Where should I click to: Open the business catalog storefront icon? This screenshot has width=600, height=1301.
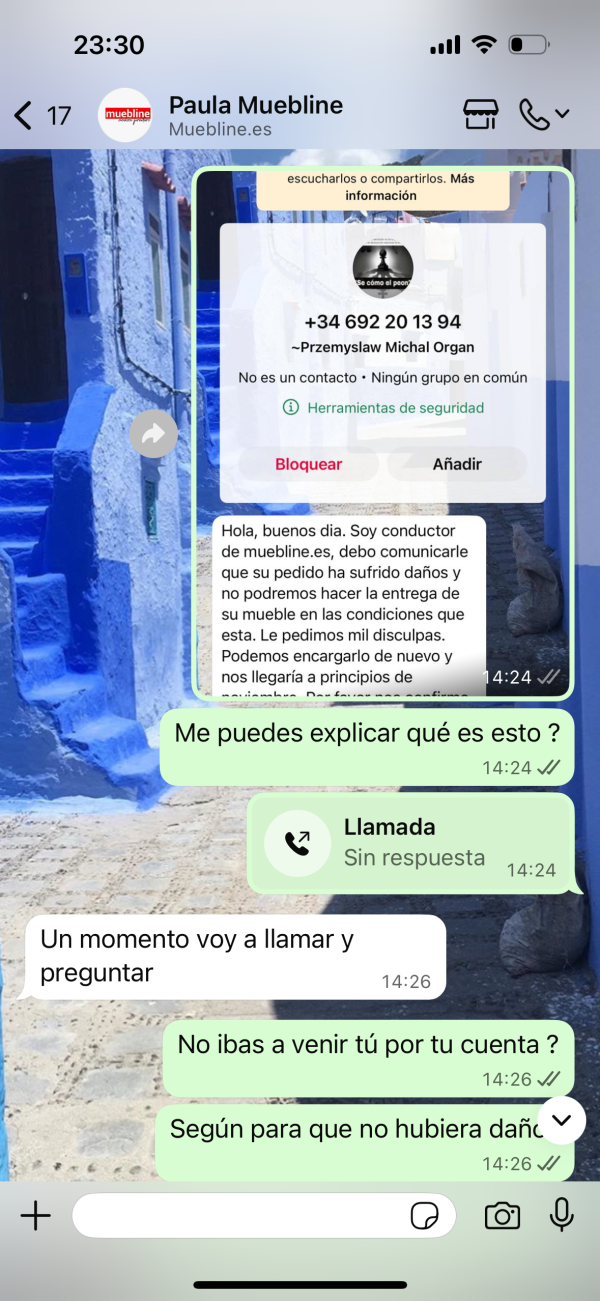[481, 114]
